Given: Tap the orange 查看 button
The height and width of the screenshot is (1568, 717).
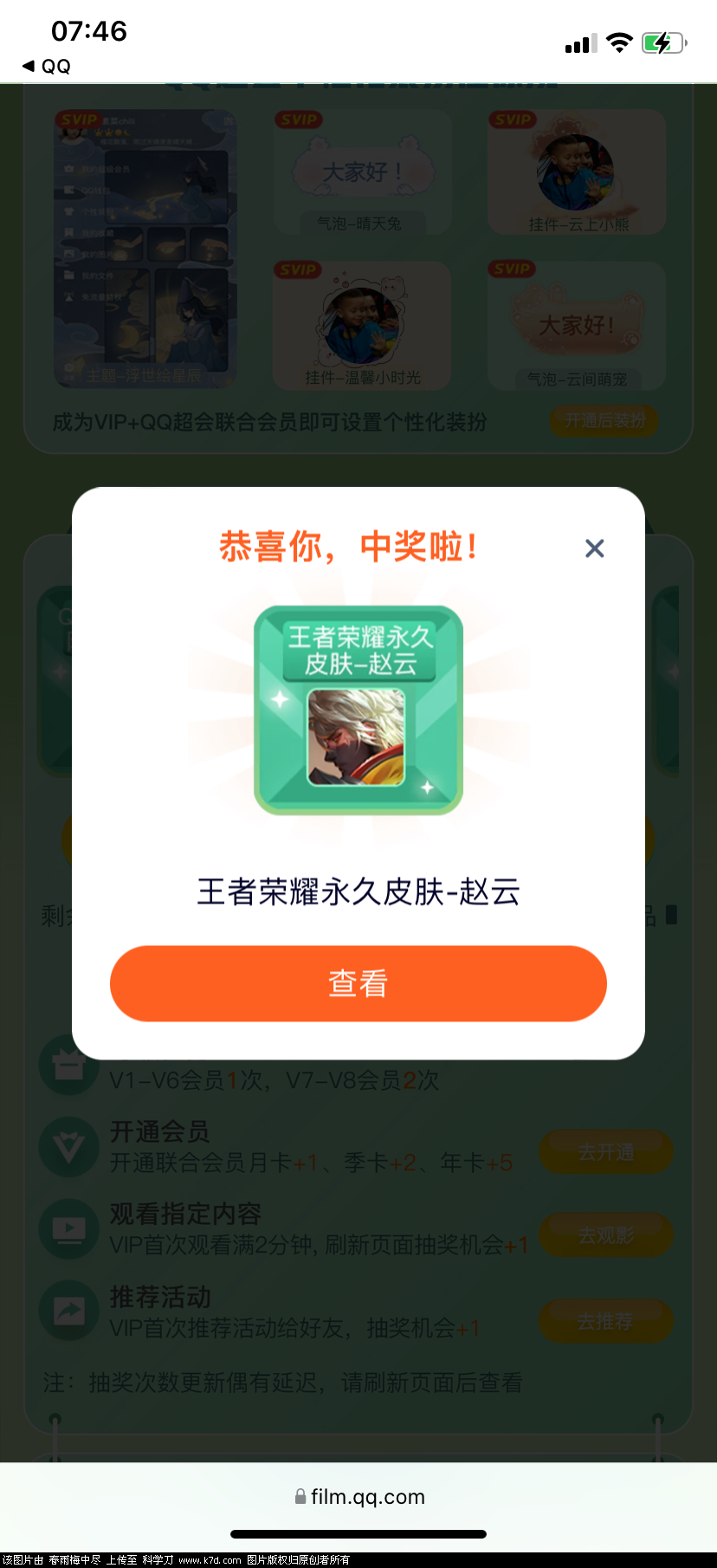Looking at the screenshot, I should coord(358,983).
